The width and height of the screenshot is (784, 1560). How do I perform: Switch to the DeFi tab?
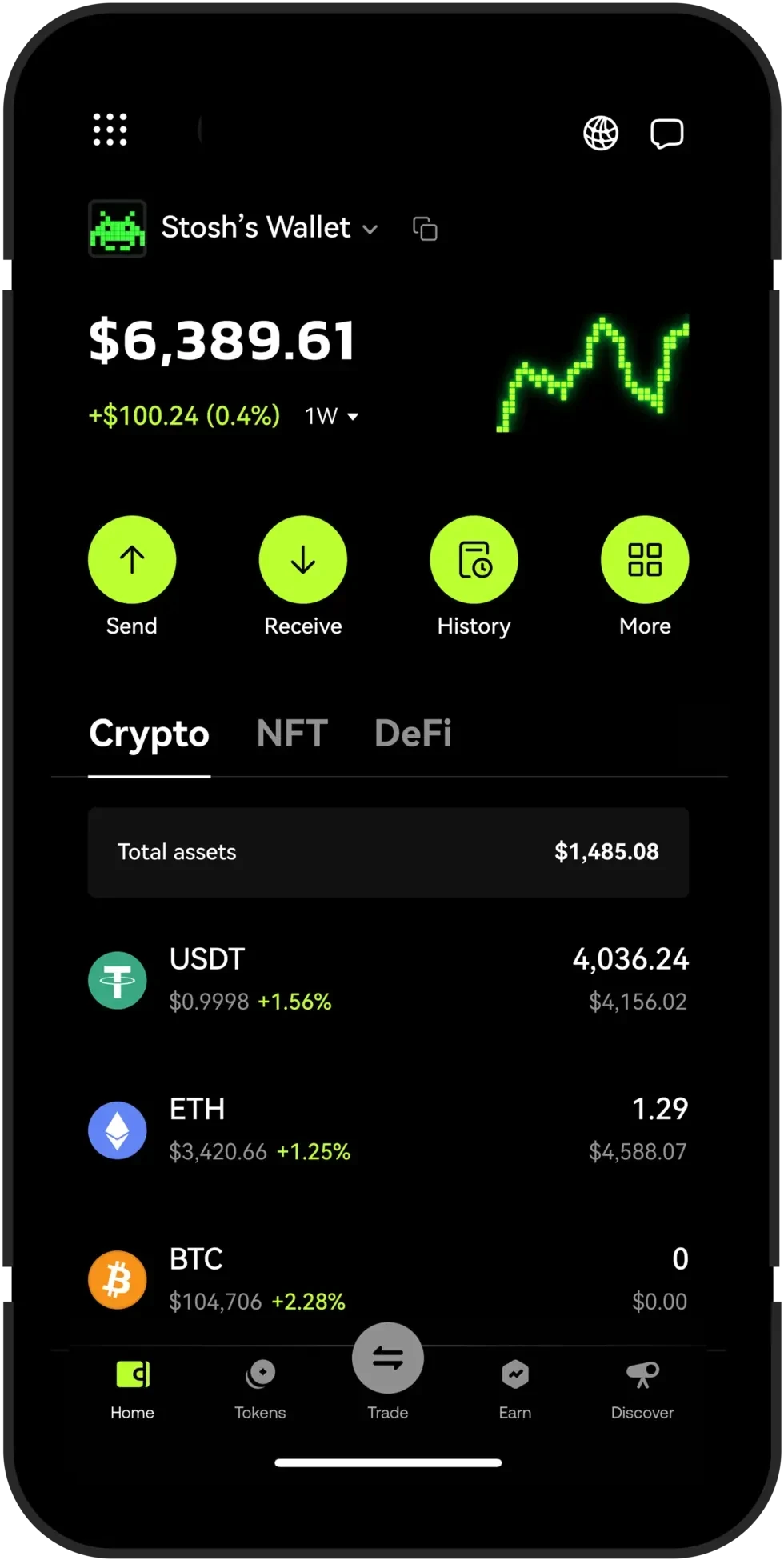click(x=413, y=734)
